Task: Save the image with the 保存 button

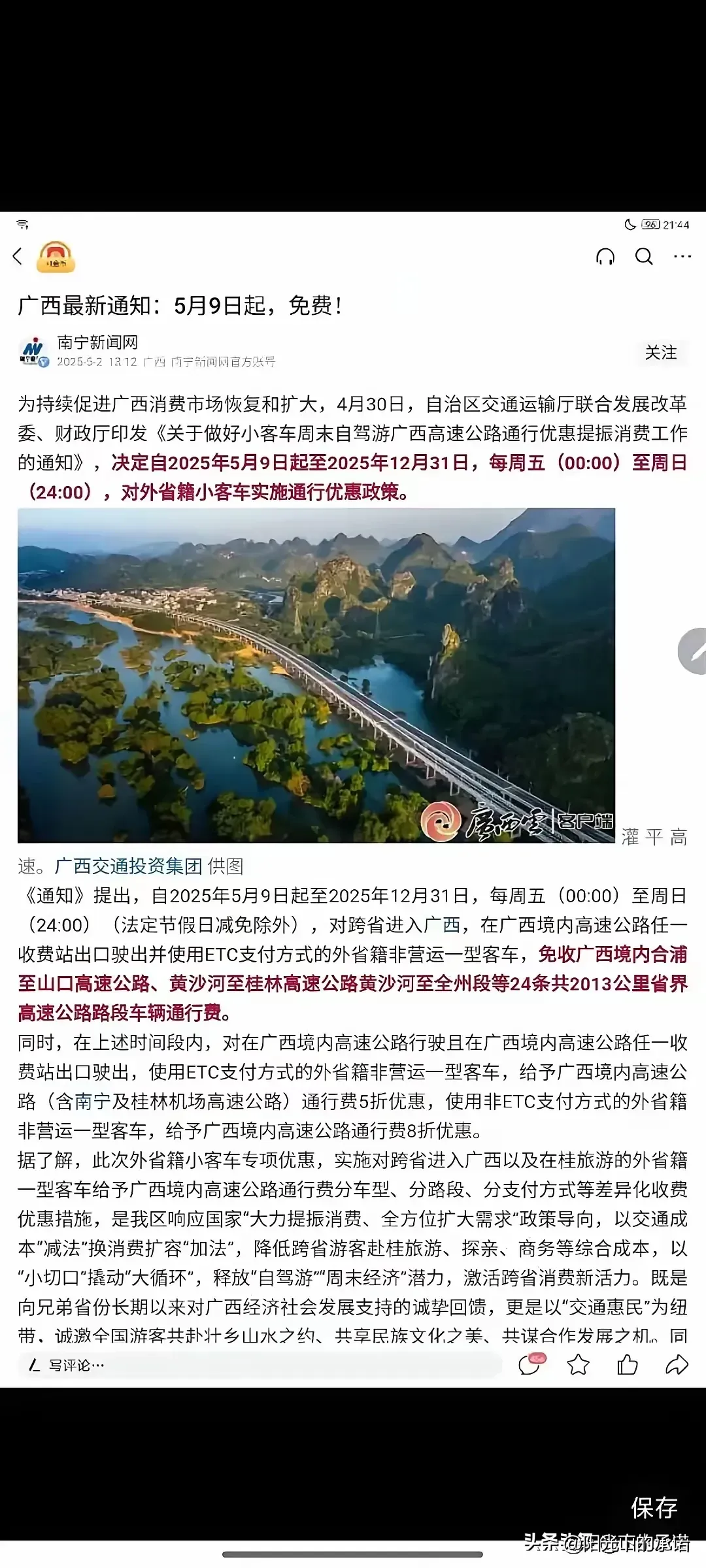Action: [654, 1508]
